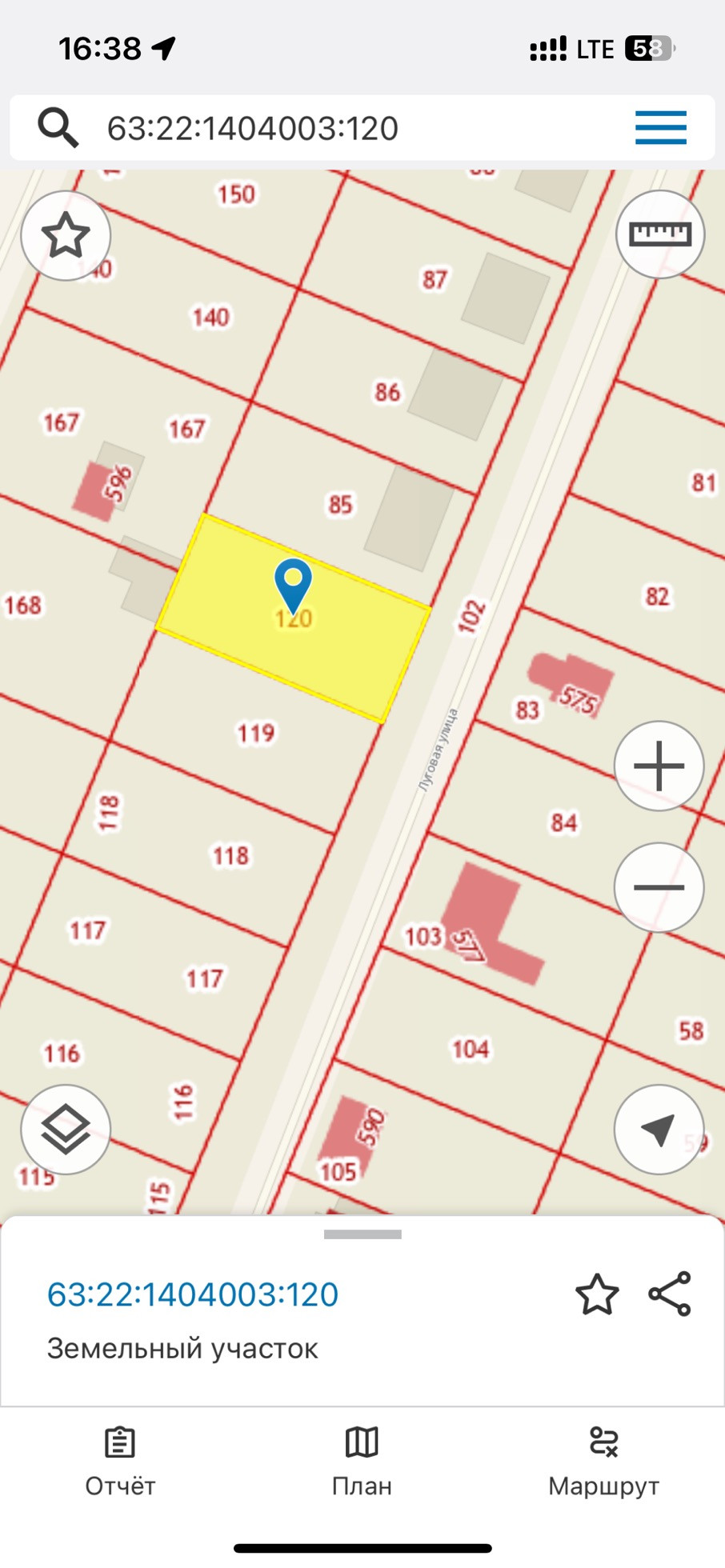Image resolution: width=725 pixels, height=1568 pixels.
Task: Open parcel link 63:22:1404003:120
Action: (193, 1294)
